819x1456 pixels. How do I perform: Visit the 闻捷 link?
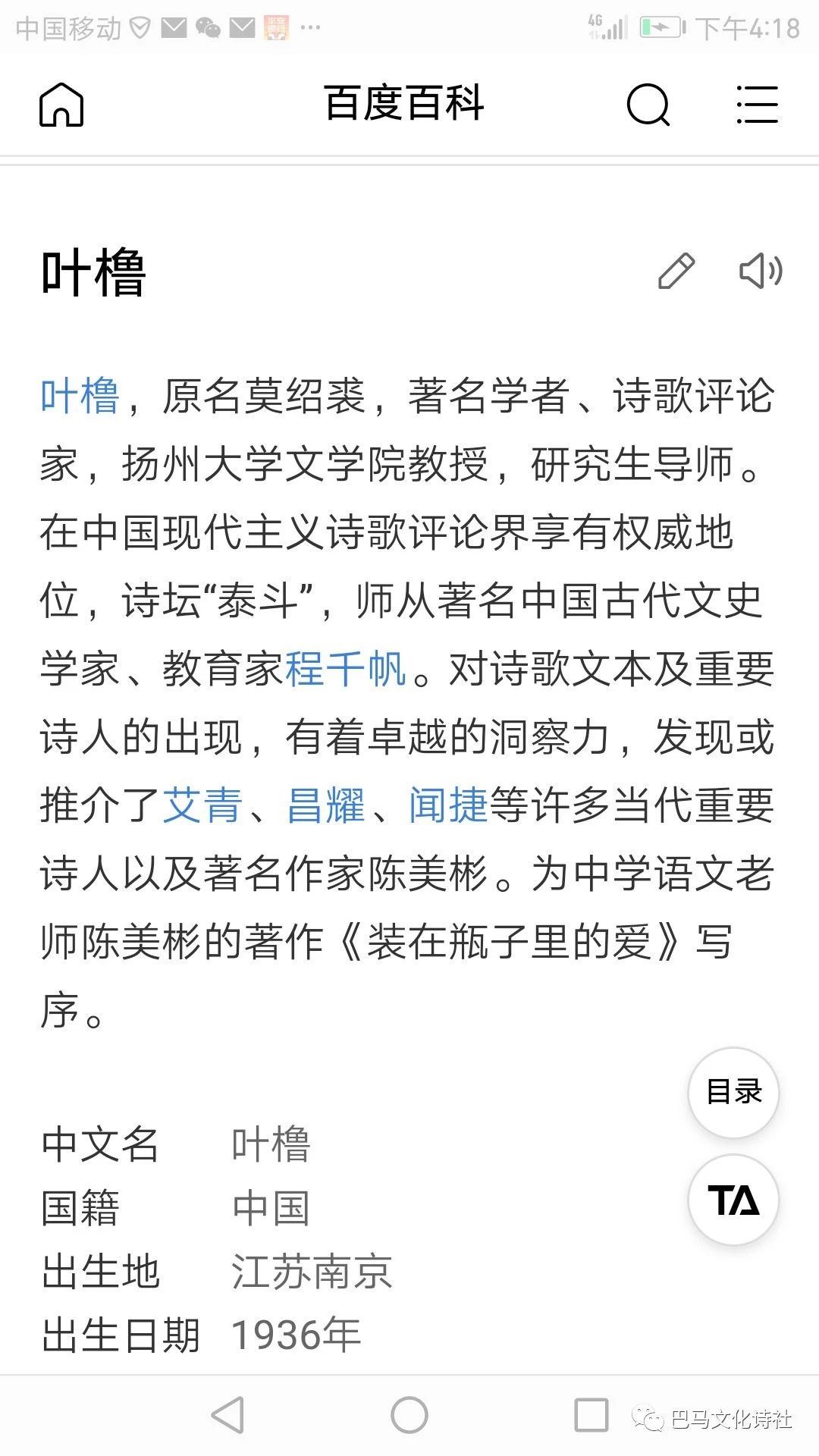coord(448,805)
